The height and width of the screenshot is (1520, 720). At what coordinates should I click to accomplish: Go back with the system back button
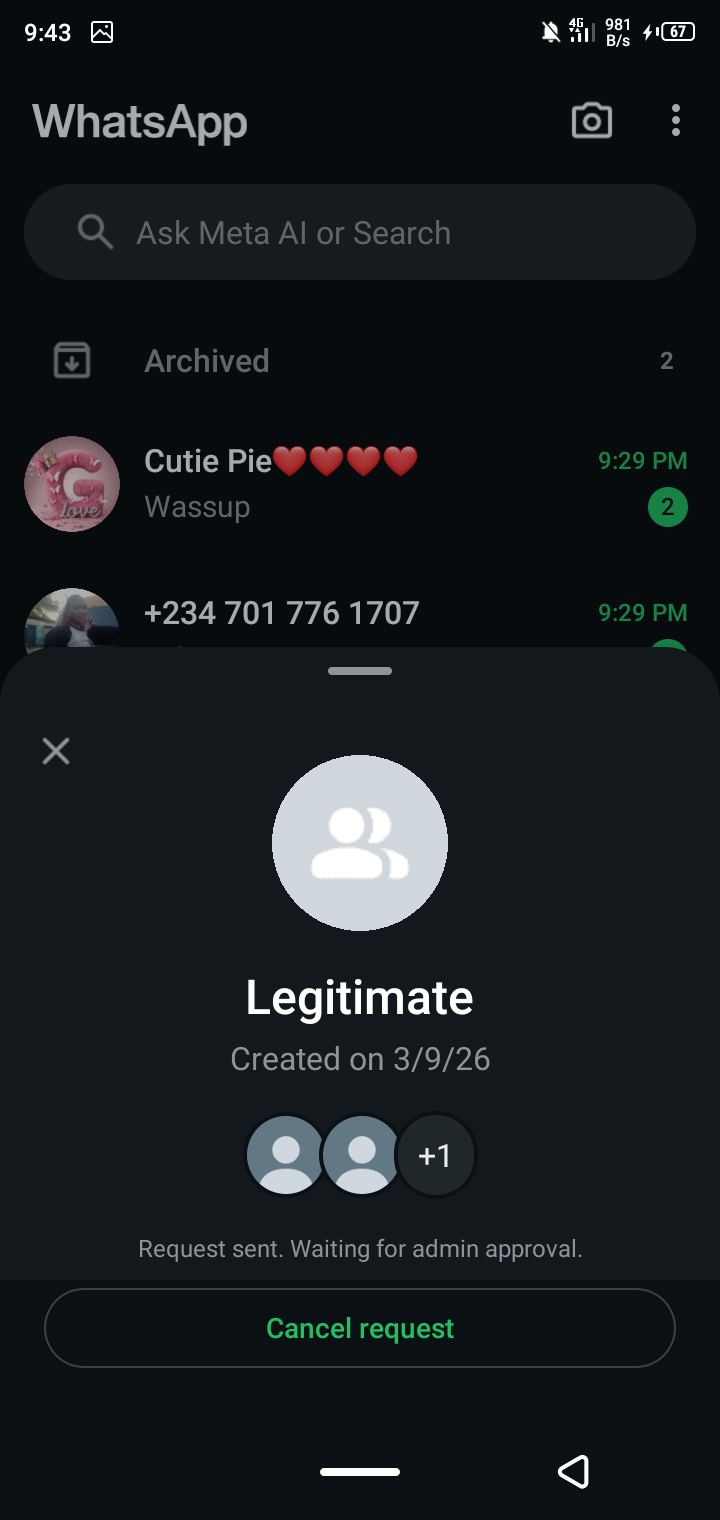573,1472
